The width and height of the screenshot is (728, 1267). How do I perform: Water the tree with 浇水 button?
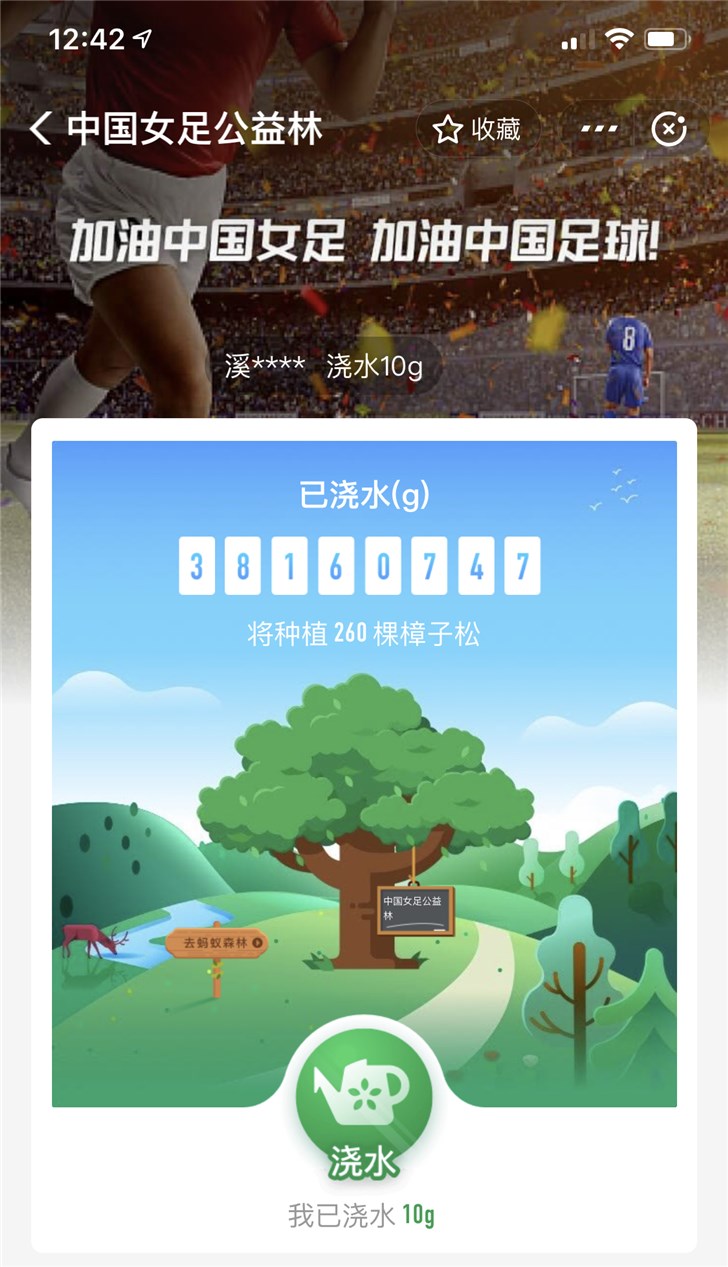pos(364,1108)
